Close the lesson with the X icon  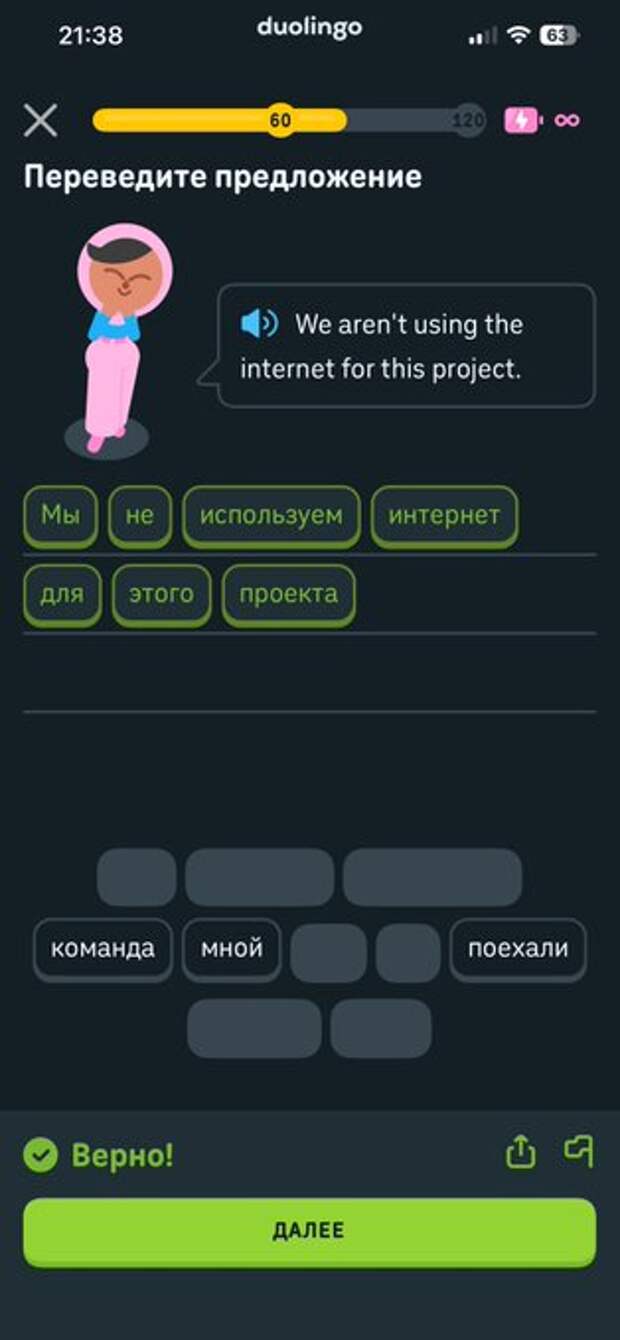[x=40, y=121]
